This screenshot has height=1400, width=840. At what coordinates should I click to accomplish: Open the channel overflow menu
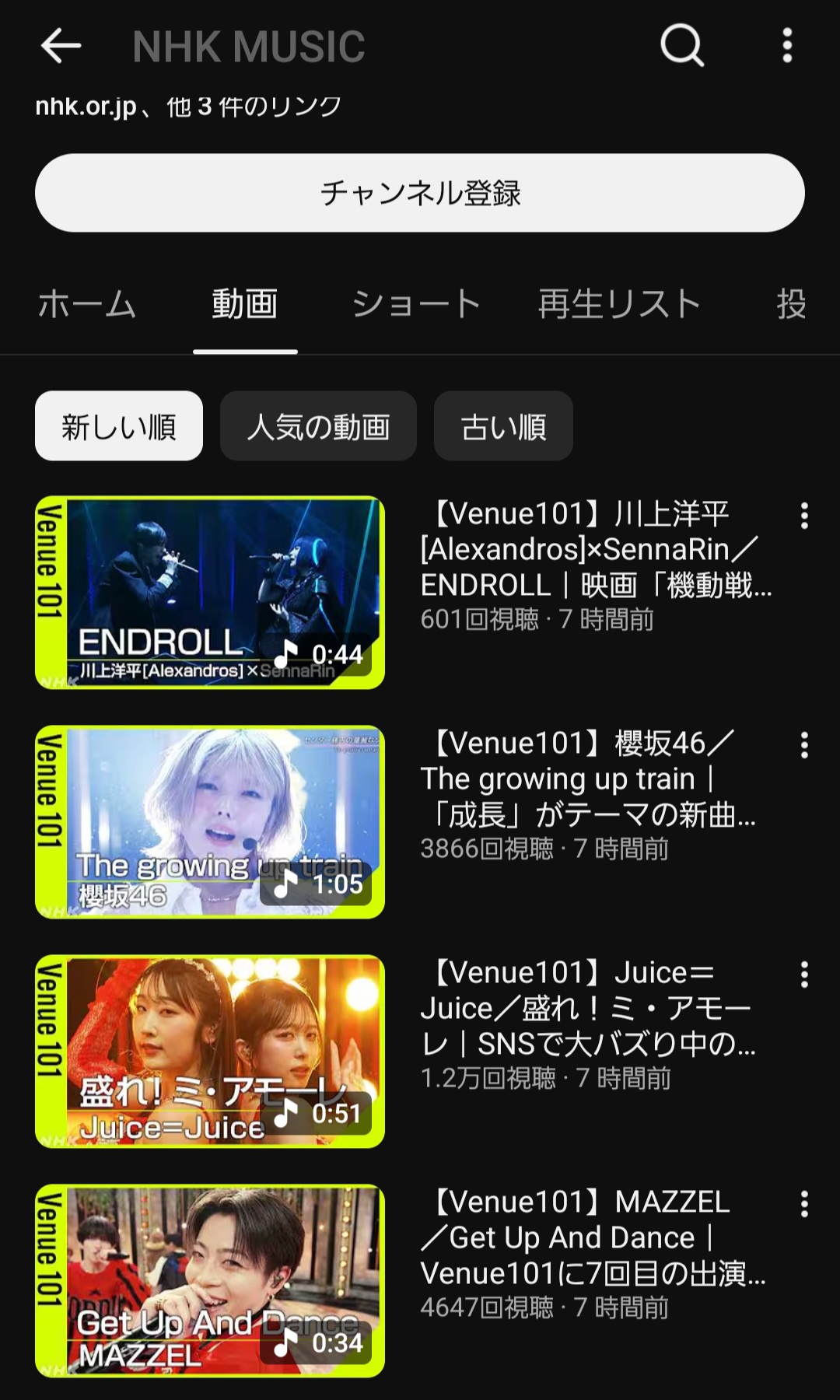[787, 45]
